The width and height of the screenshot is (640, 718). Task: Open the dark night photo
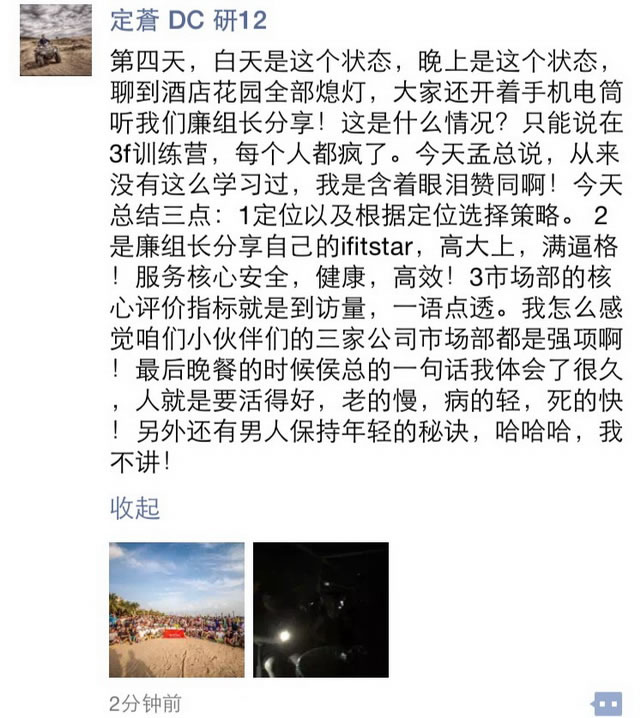pos(320,609)
